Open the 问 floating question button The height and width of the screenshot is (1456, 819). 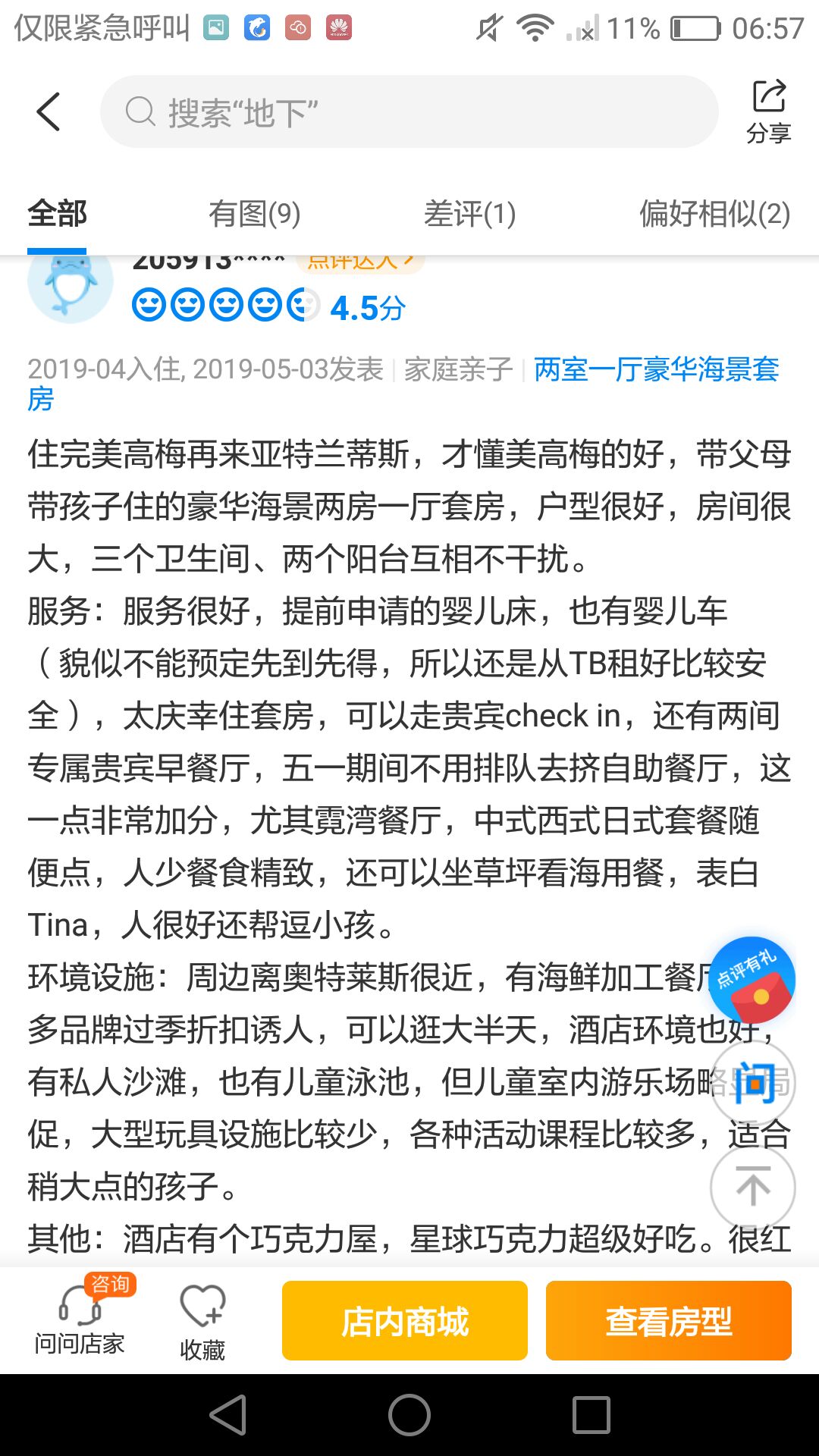[x=753, y=1083]
